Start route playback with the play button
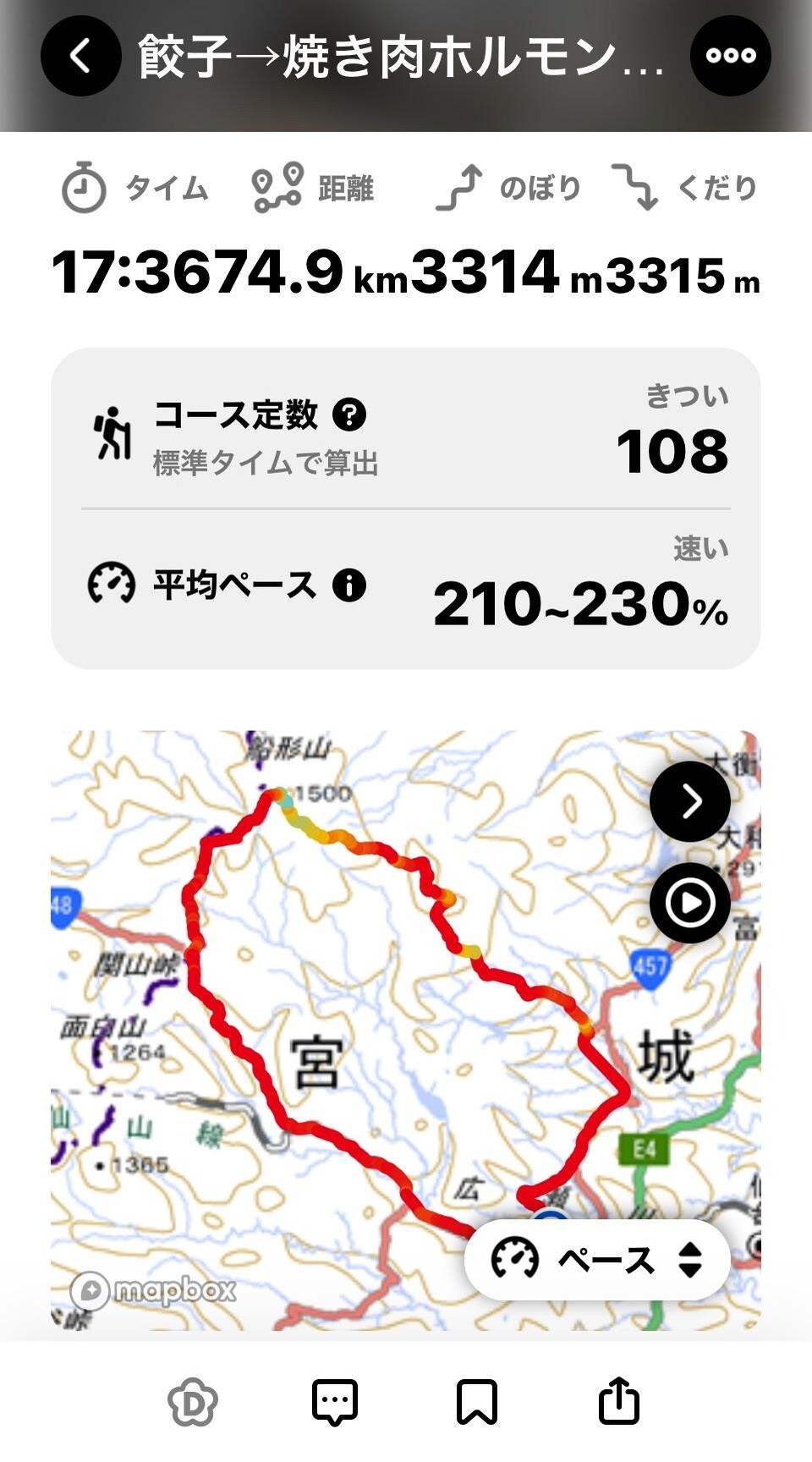This screenshot has height=1462, width=812. [690, 902]
